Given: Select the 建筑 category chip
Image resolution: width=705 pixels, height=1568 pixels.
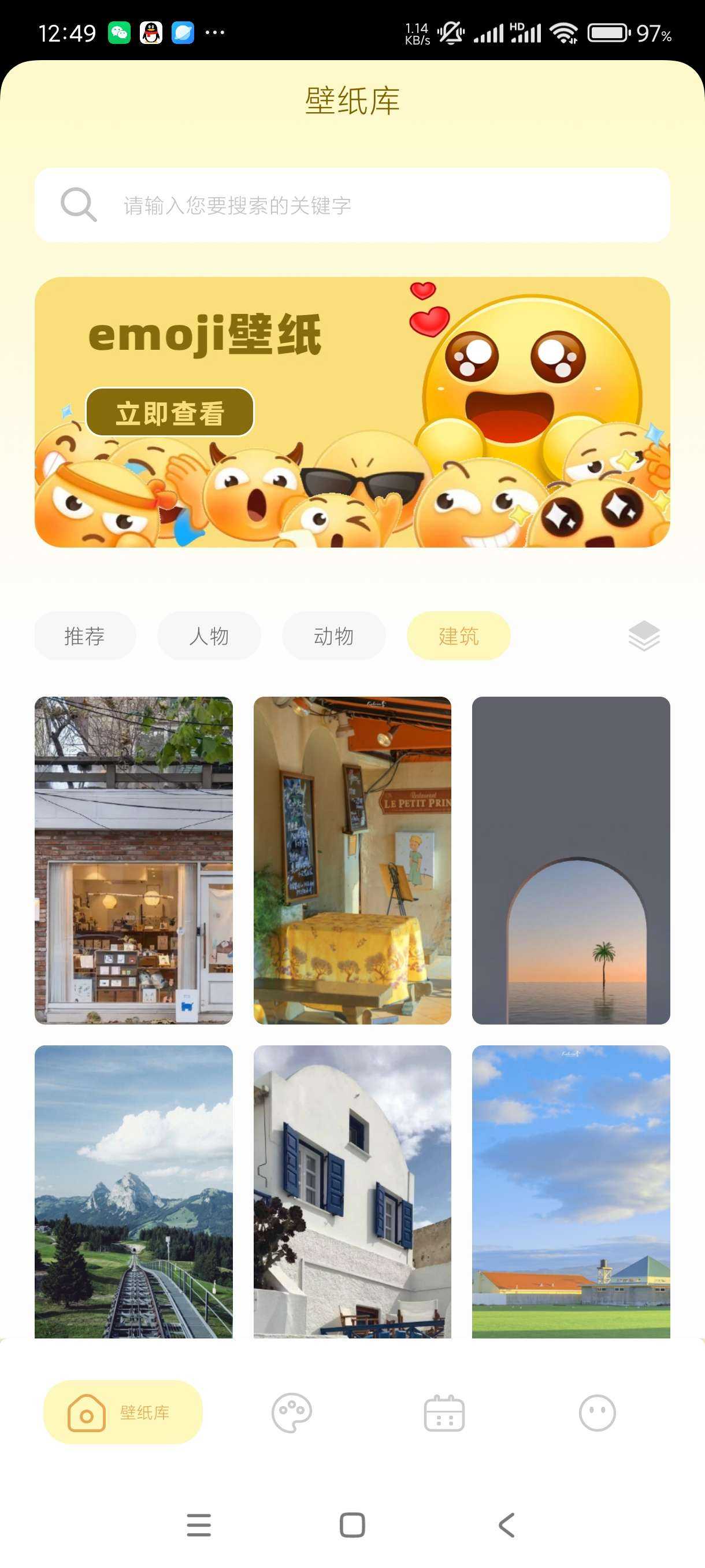Looking at the screenshot, I should click(458, 636).
